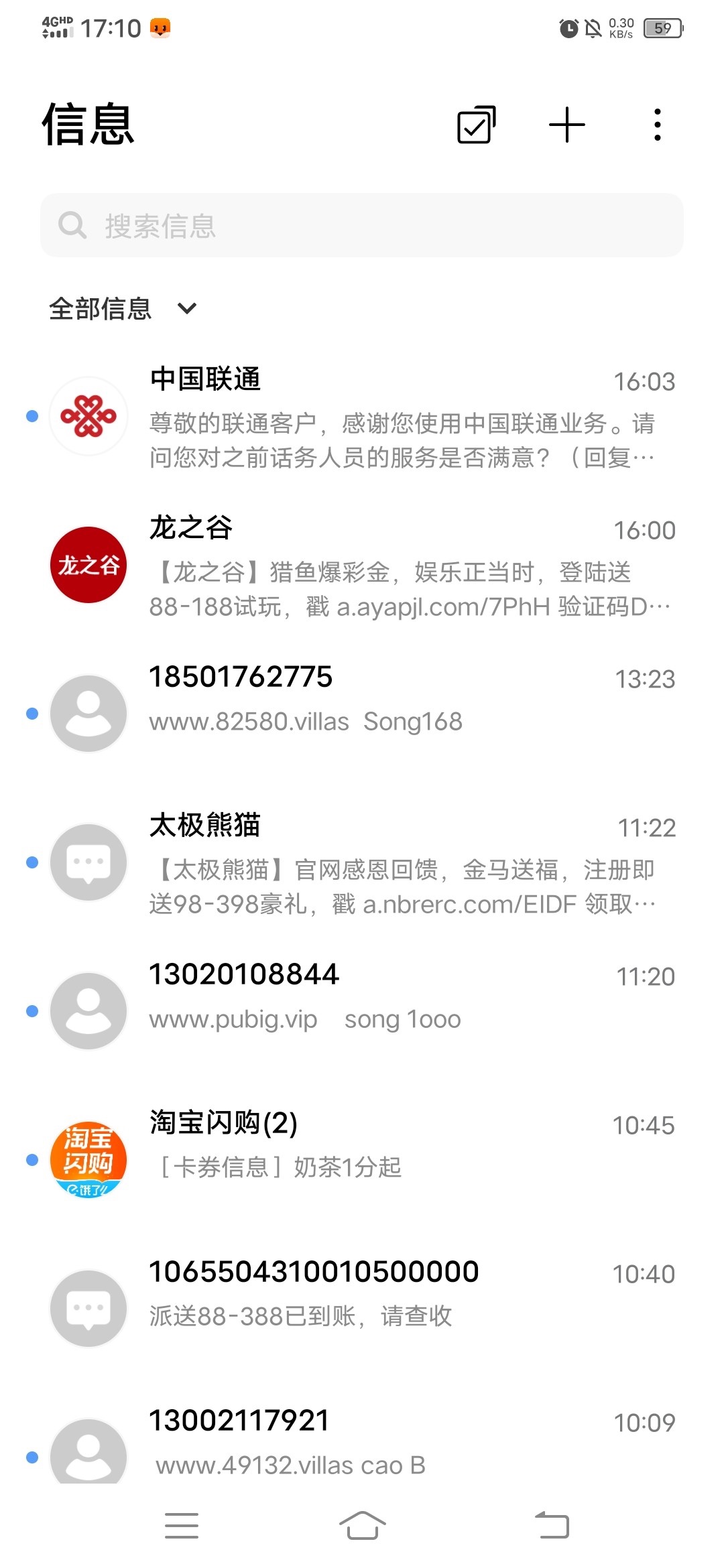Tap the blue unread dot beside 13020108844

tap(30, 1010)
